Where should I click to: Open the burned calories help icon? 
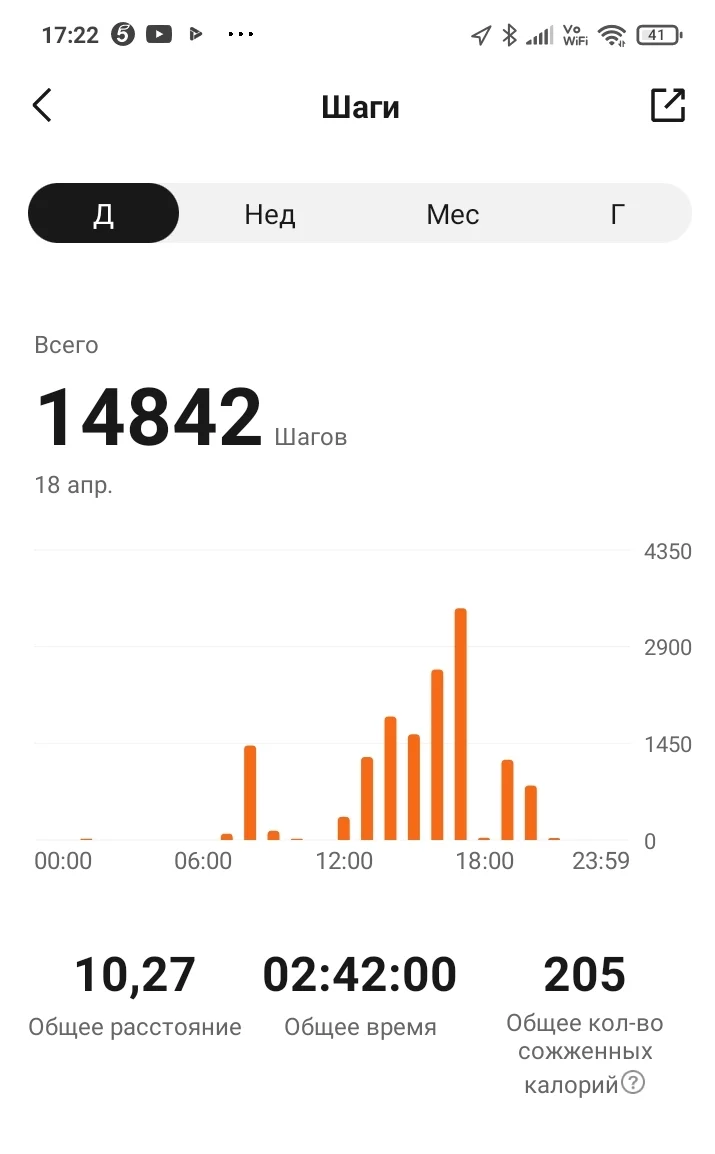633,1082
